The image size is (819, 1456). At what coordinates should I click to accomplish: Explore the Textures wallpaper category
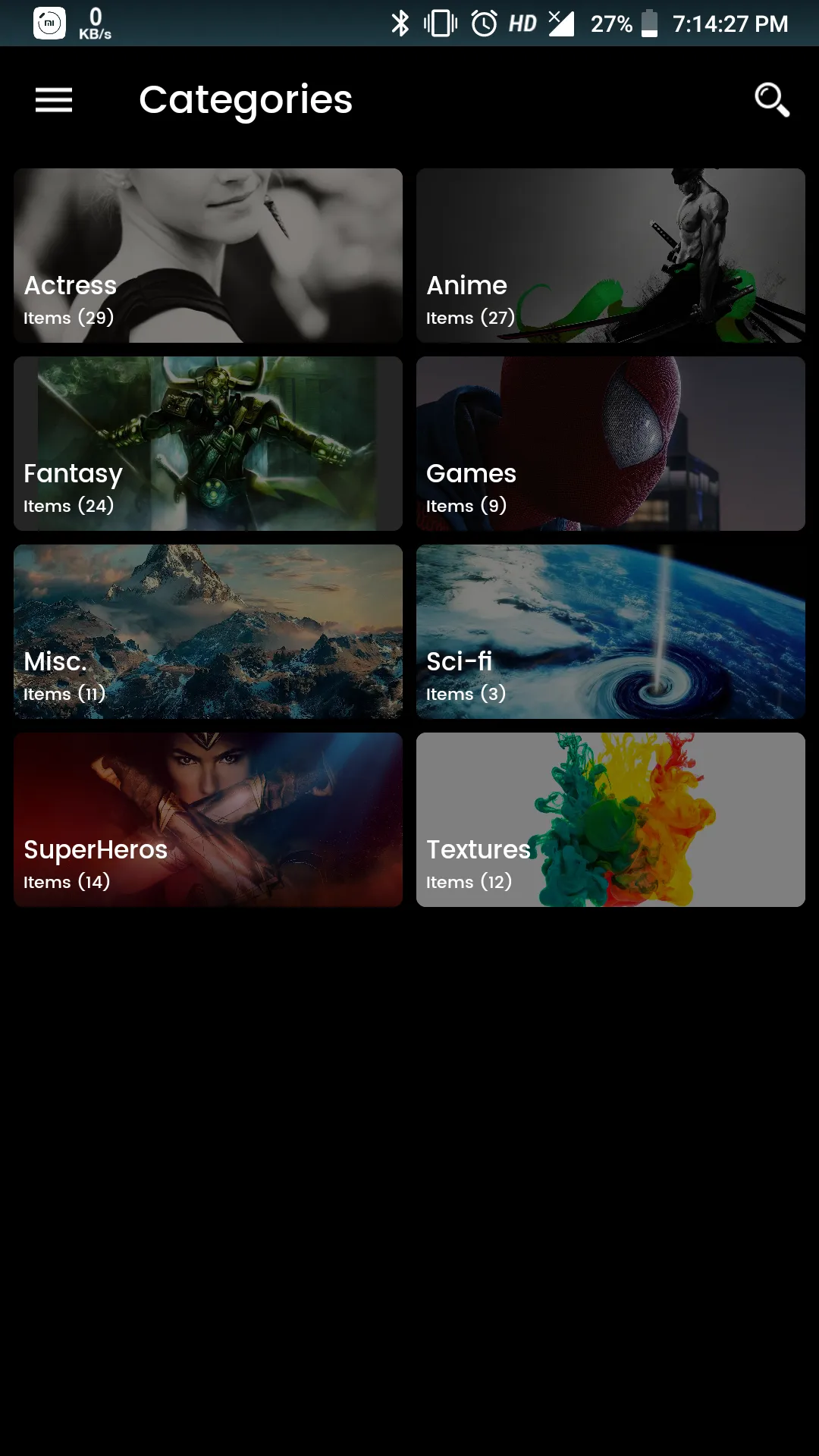(610, 820)
